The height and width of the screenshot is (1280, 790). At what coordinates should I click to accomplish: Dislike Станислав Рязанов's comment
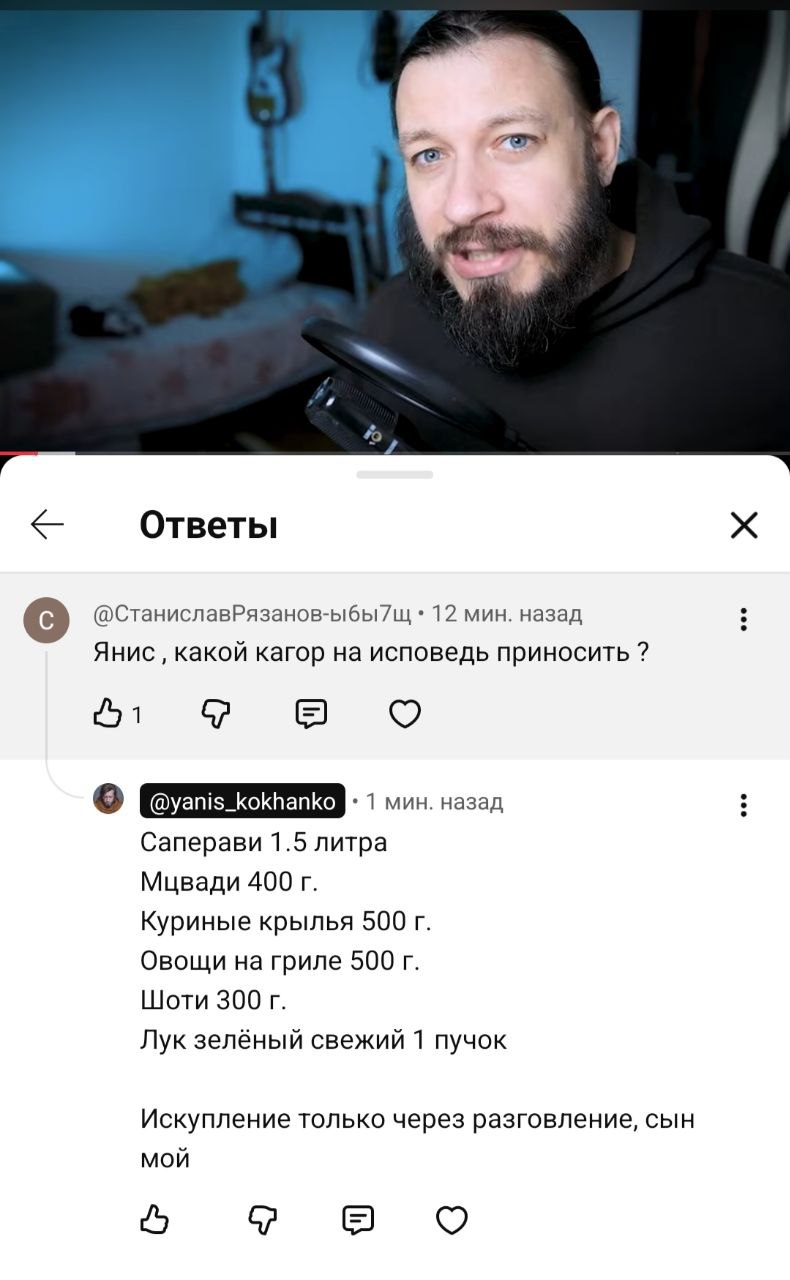pos(216,713)
